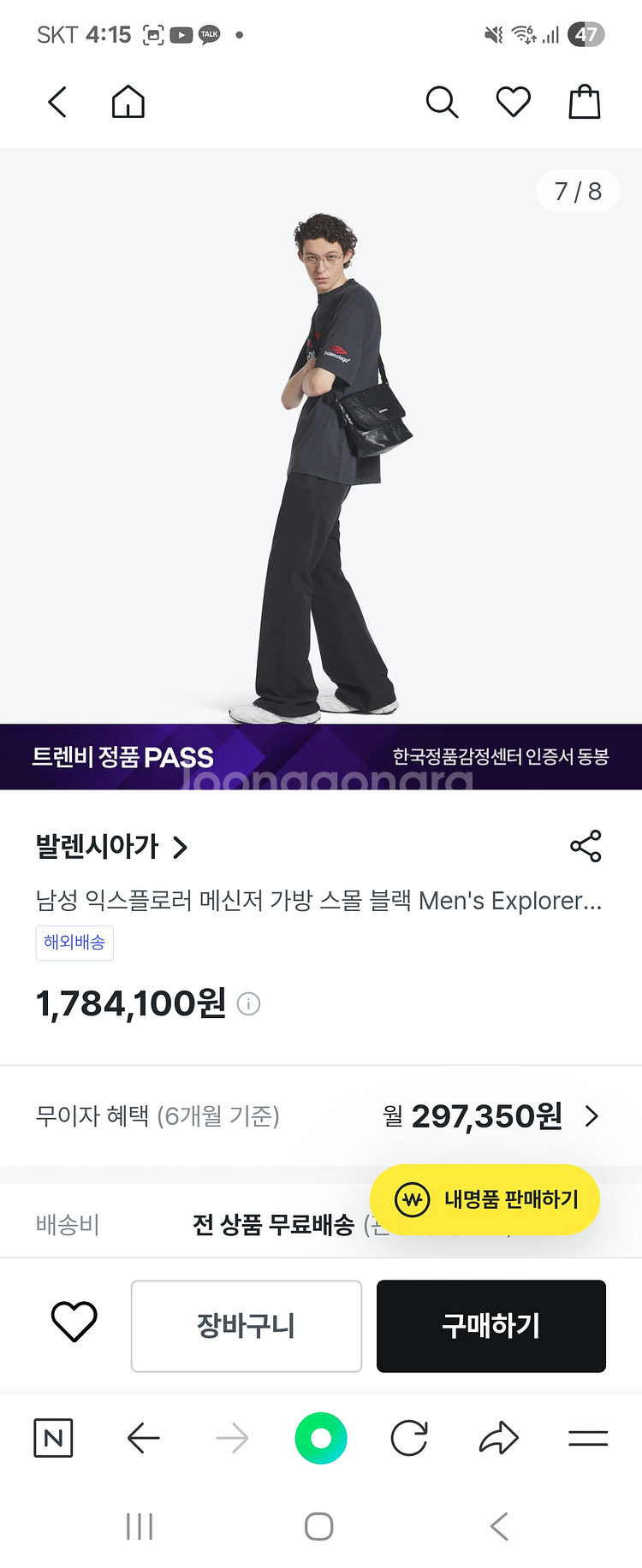Go back in the browser toolbar
The image size is (642, 1568).
(144, 1438)
